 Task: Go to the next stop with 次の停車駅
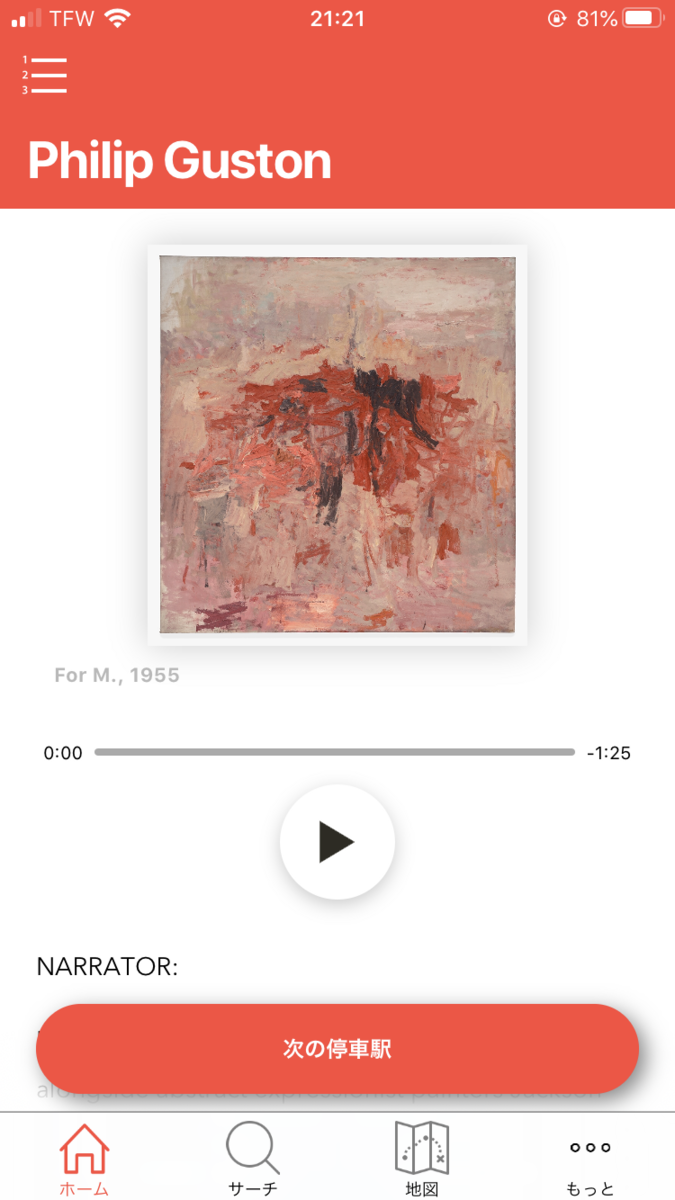(x=337, y=1049)
